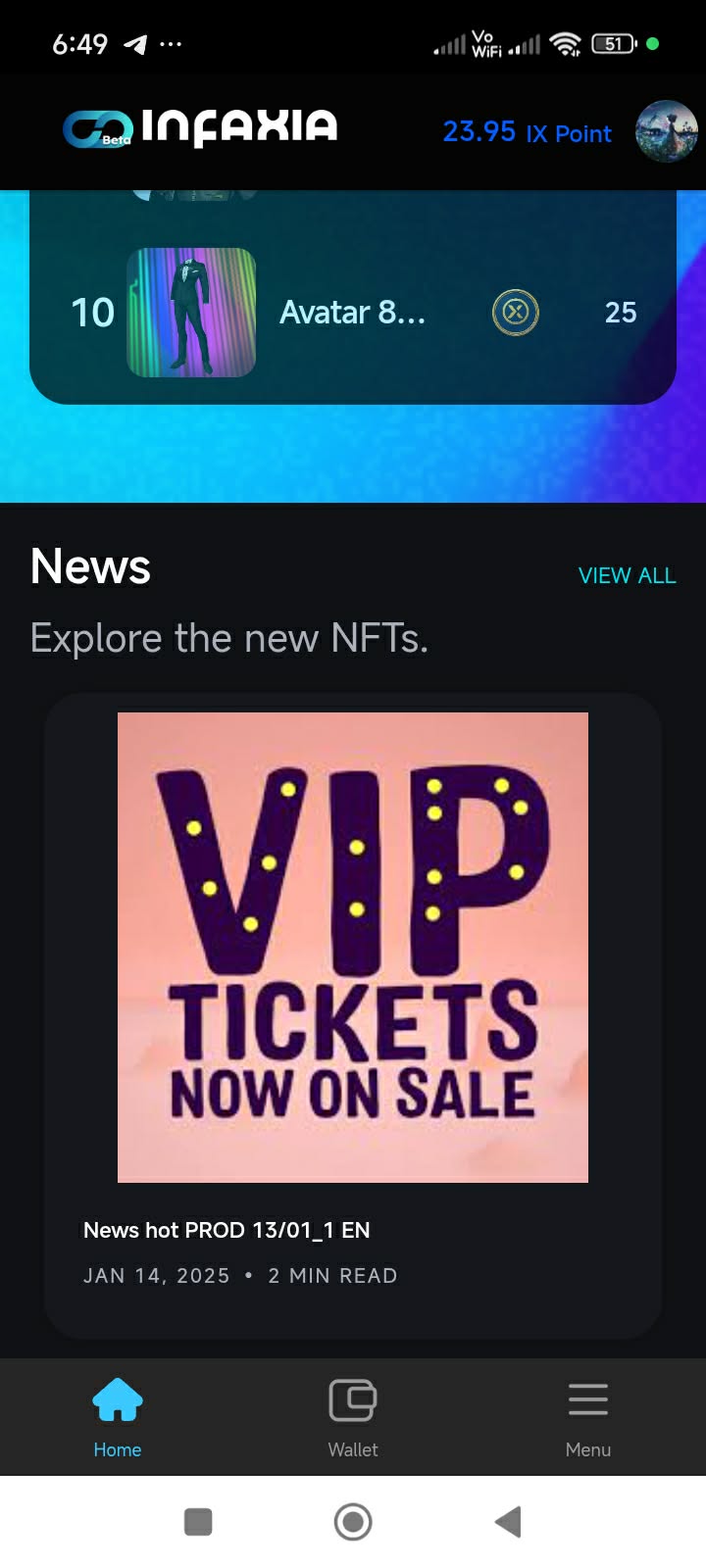Open the VIP Tickets news card

[x=353, y=1016]
